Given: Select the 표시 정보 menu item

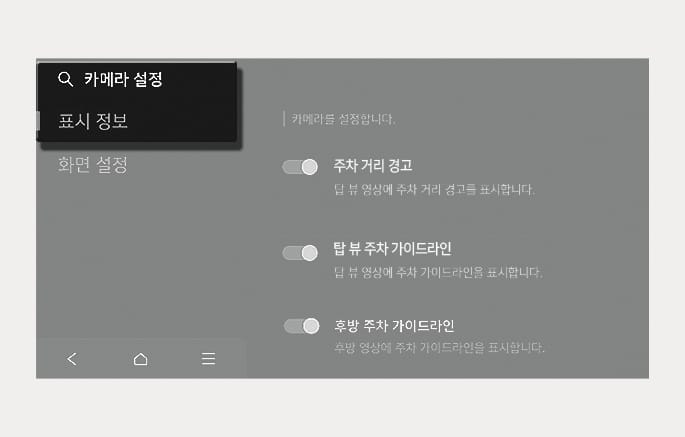Looking at the screenshot, I should [x=93, y=121].
